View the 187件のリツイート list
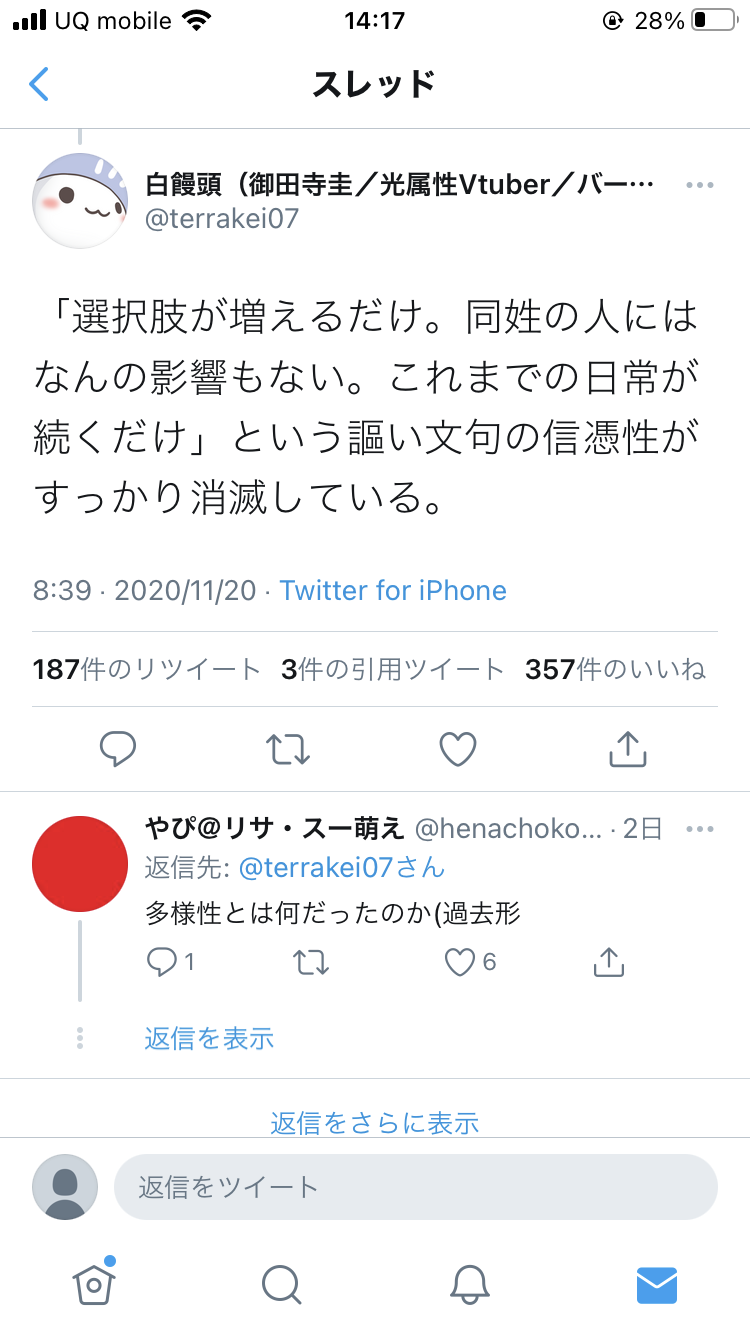The height and width of the screenshot is (1334, 750). point(146,669)
